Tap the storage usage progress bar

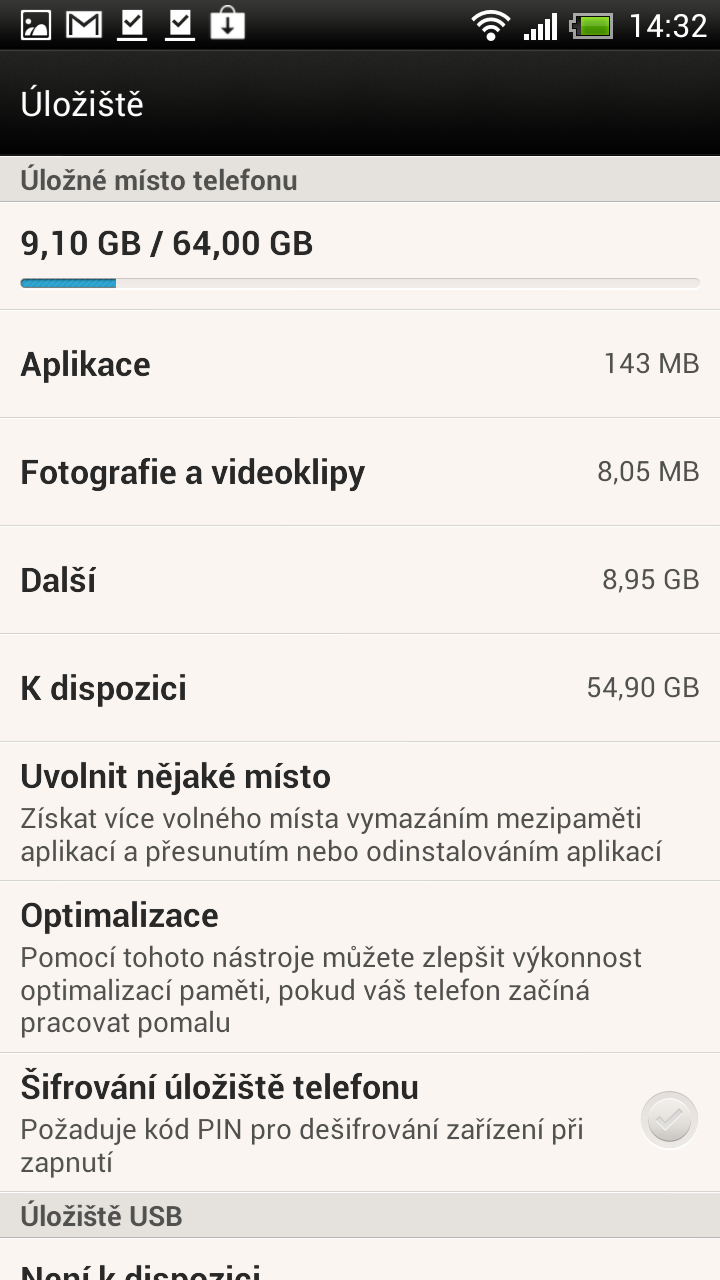pos(360,283)
